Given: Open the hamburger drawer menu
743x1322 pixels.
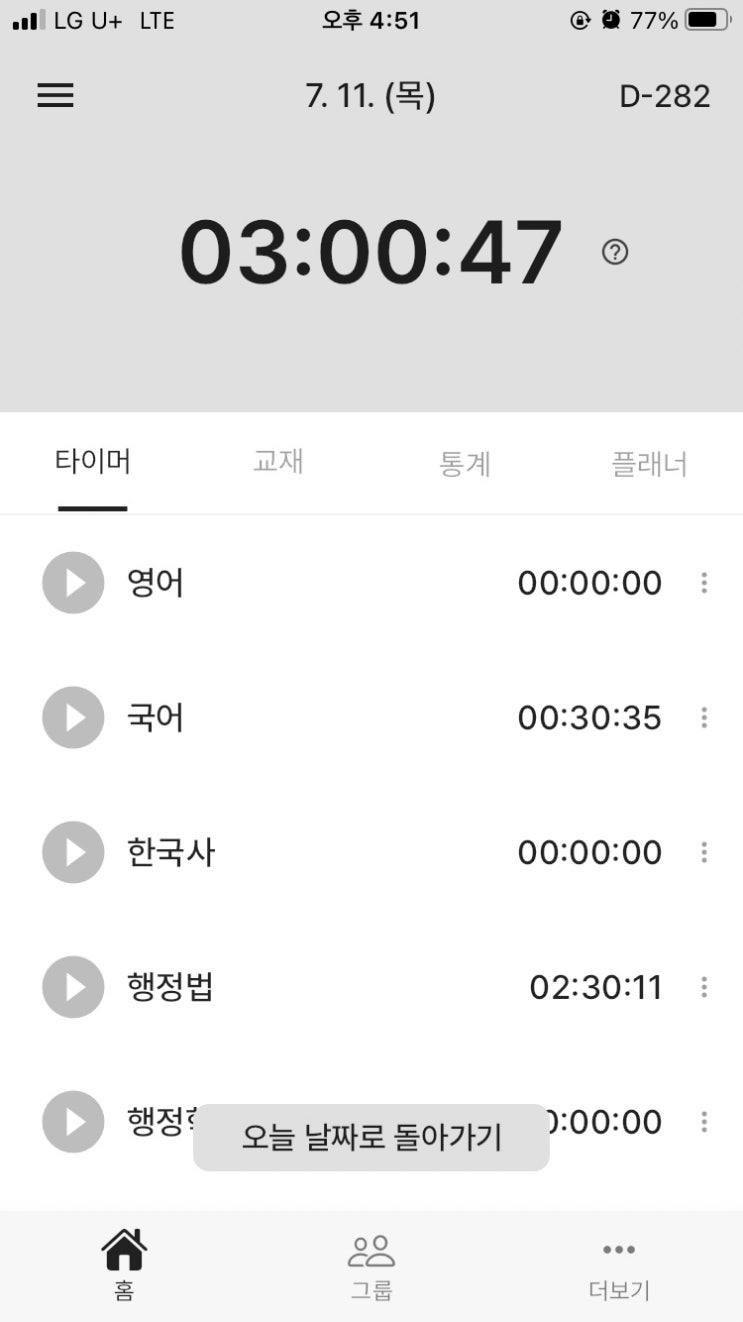Looking at the screenshot, I should (55, 96).
